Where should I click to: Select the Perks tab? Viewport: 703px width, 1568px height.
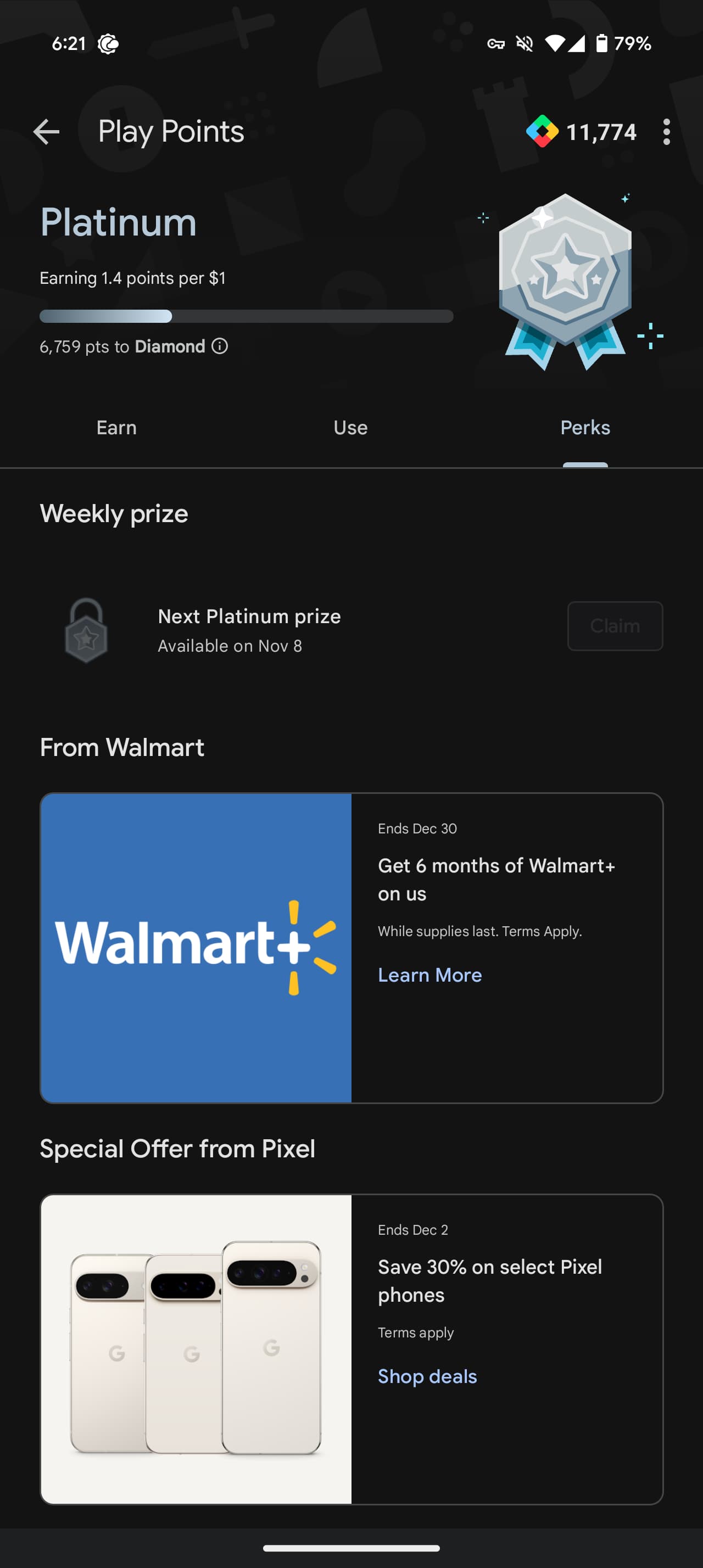tap(585, 428)
